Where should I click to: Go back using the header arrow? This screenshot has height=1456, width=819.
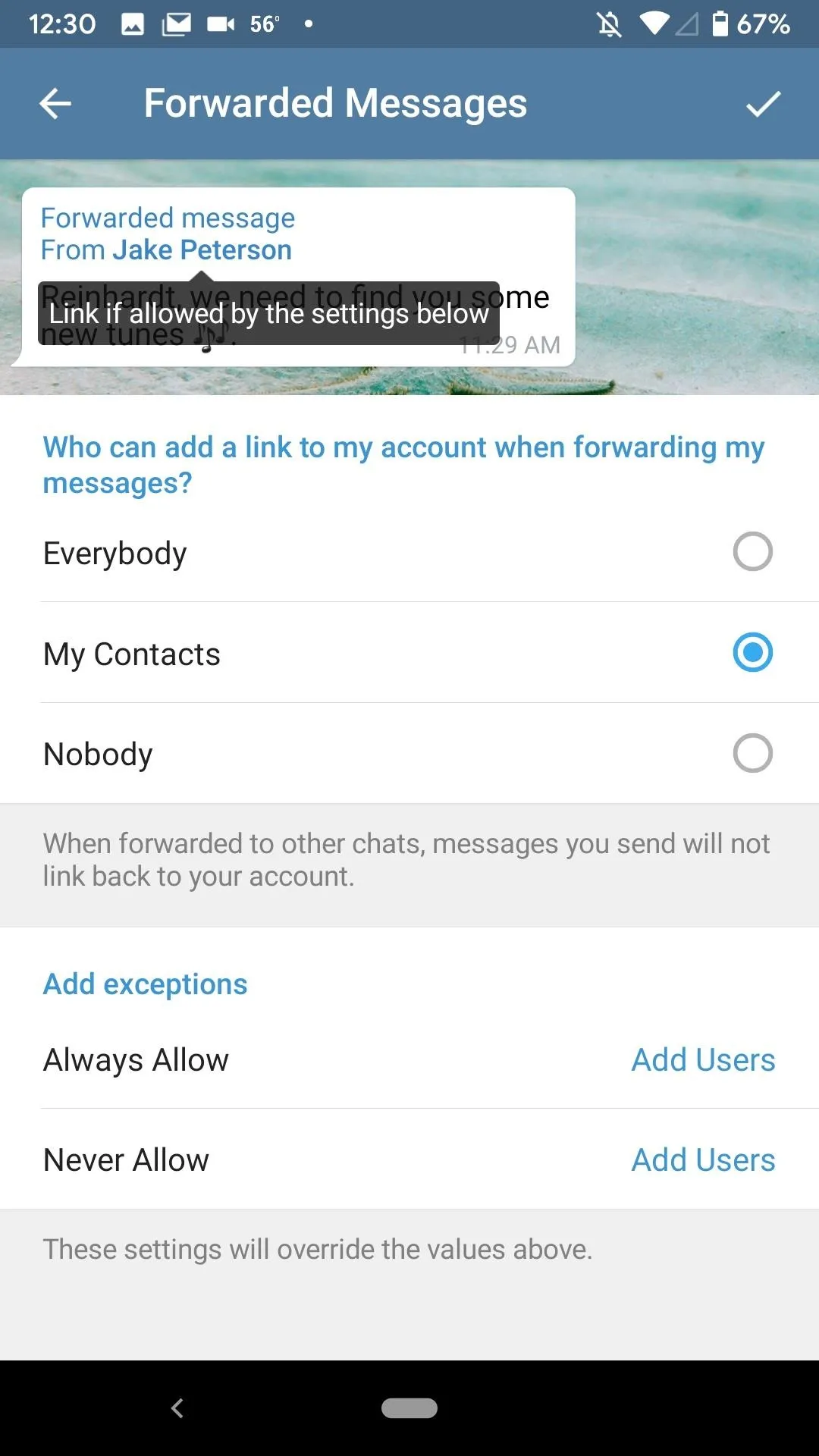pos(55,104)
